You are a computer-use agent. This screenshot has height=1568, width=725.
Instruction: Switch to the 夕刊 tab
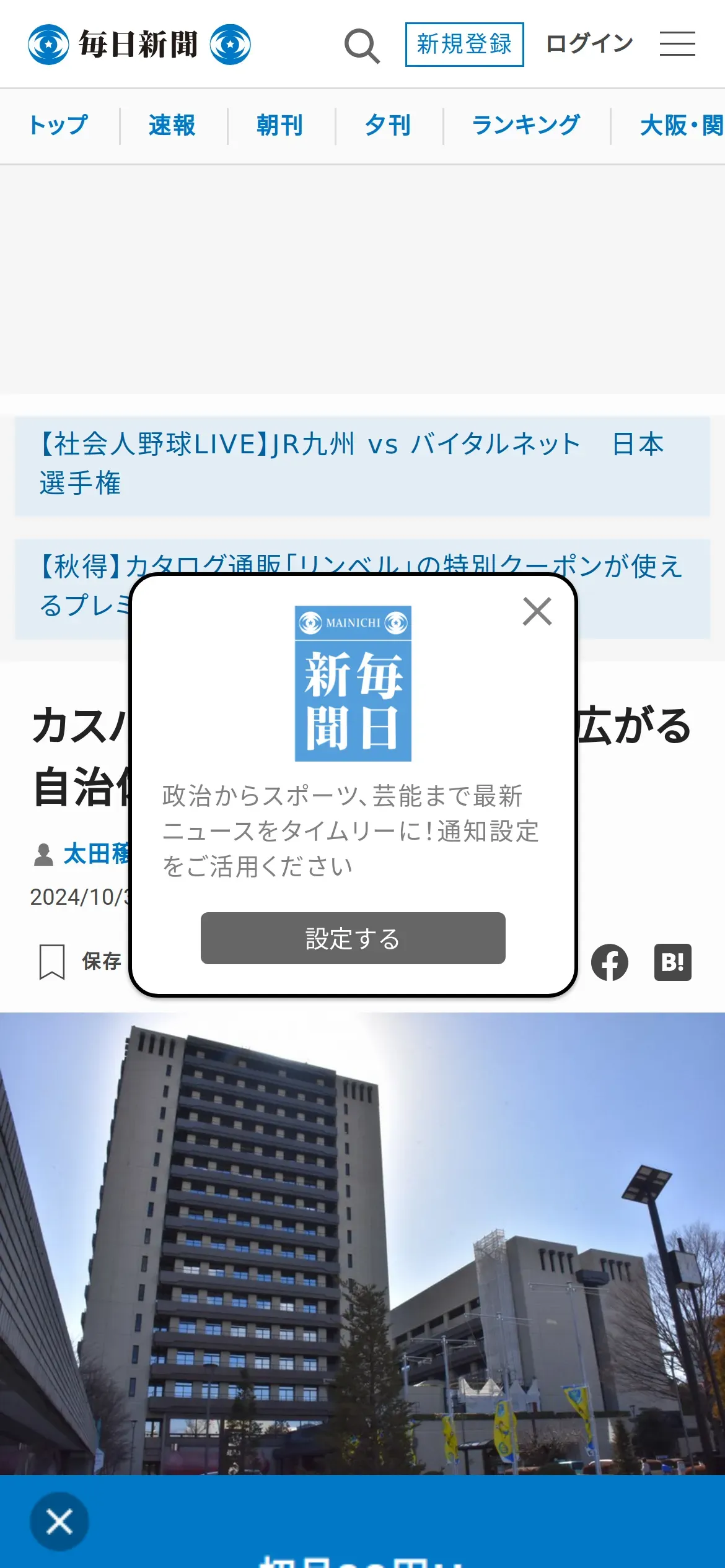[x=388, y=126]
